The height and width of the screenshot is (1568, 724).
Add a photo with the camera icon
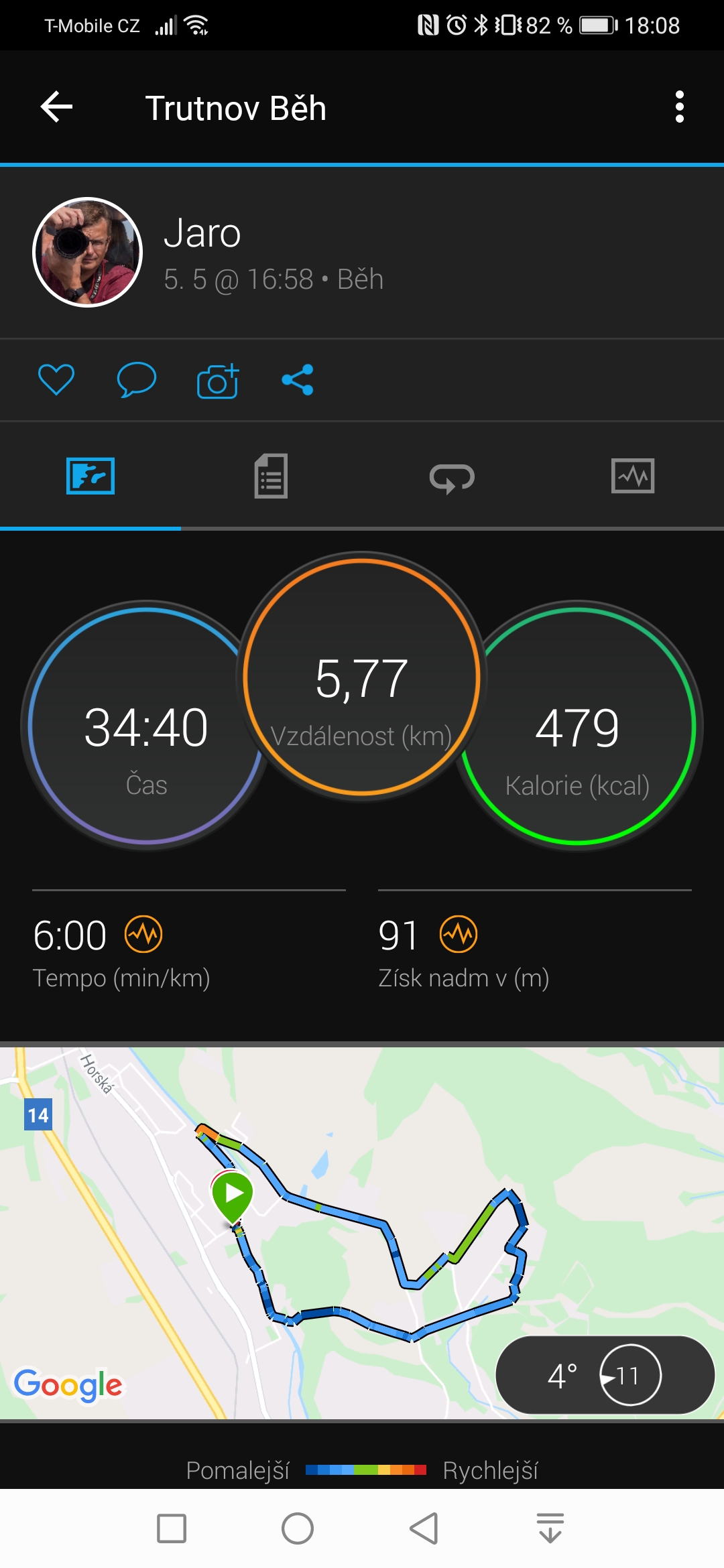218,381
